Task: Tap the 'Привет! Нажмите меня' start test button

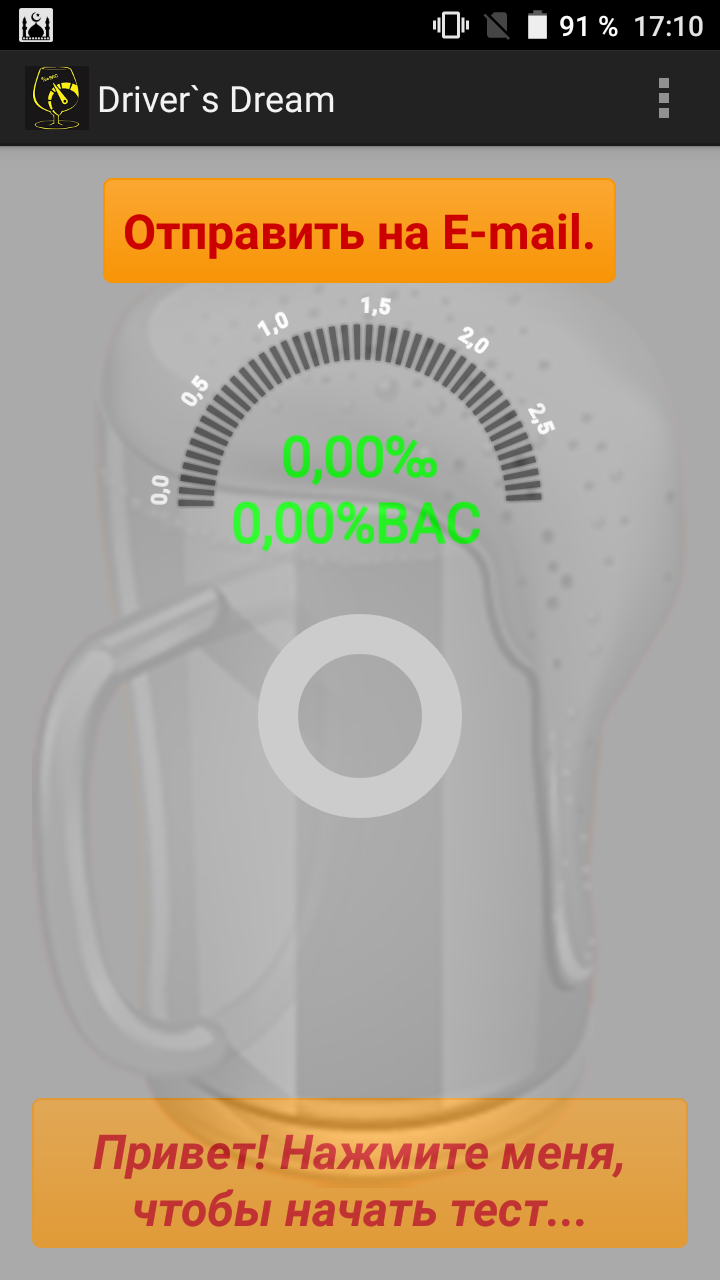Action: (x=359, y=1173)
